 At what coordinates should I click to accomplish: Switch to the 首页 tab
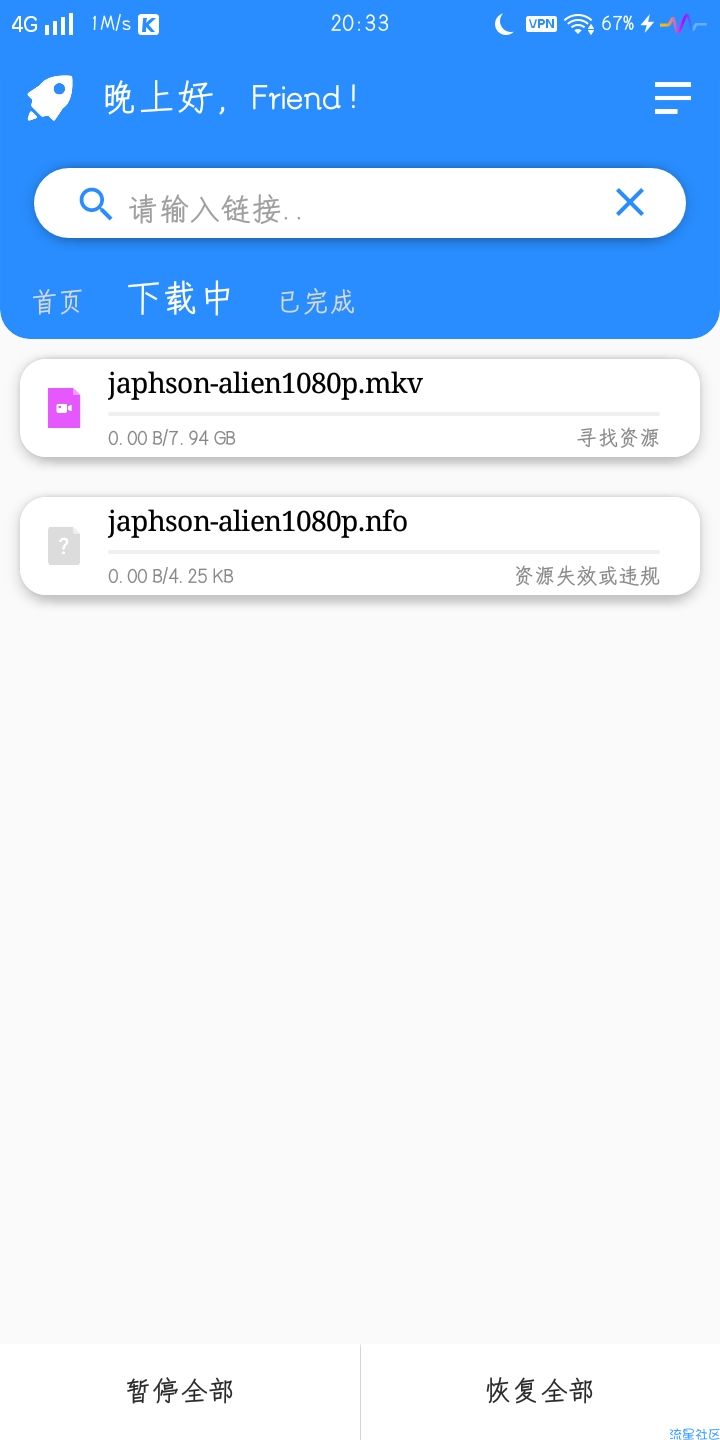pyautogui.click(x=57, y=302)
